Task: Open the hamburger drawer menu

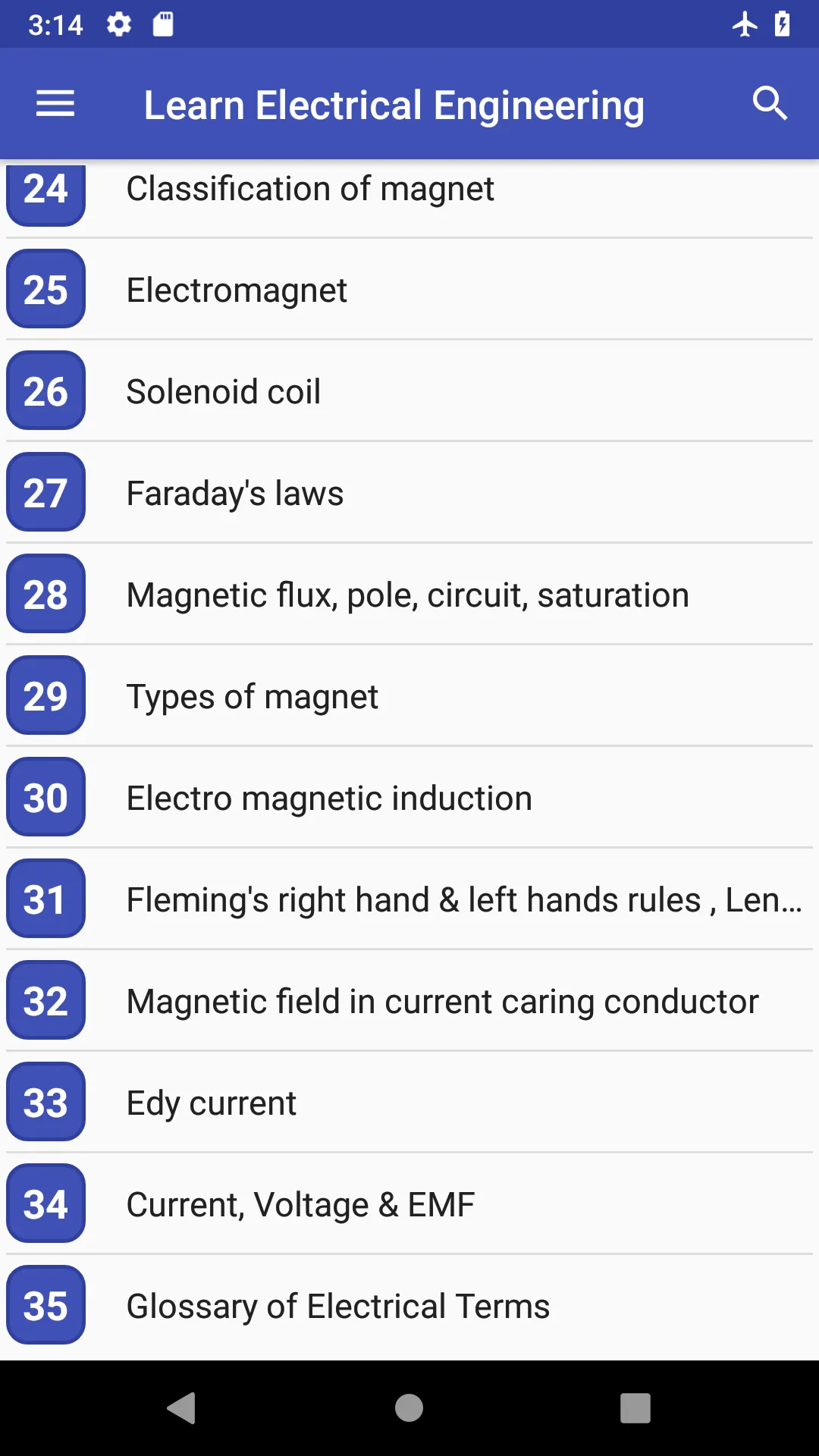Action: click(x=55, y=104)
